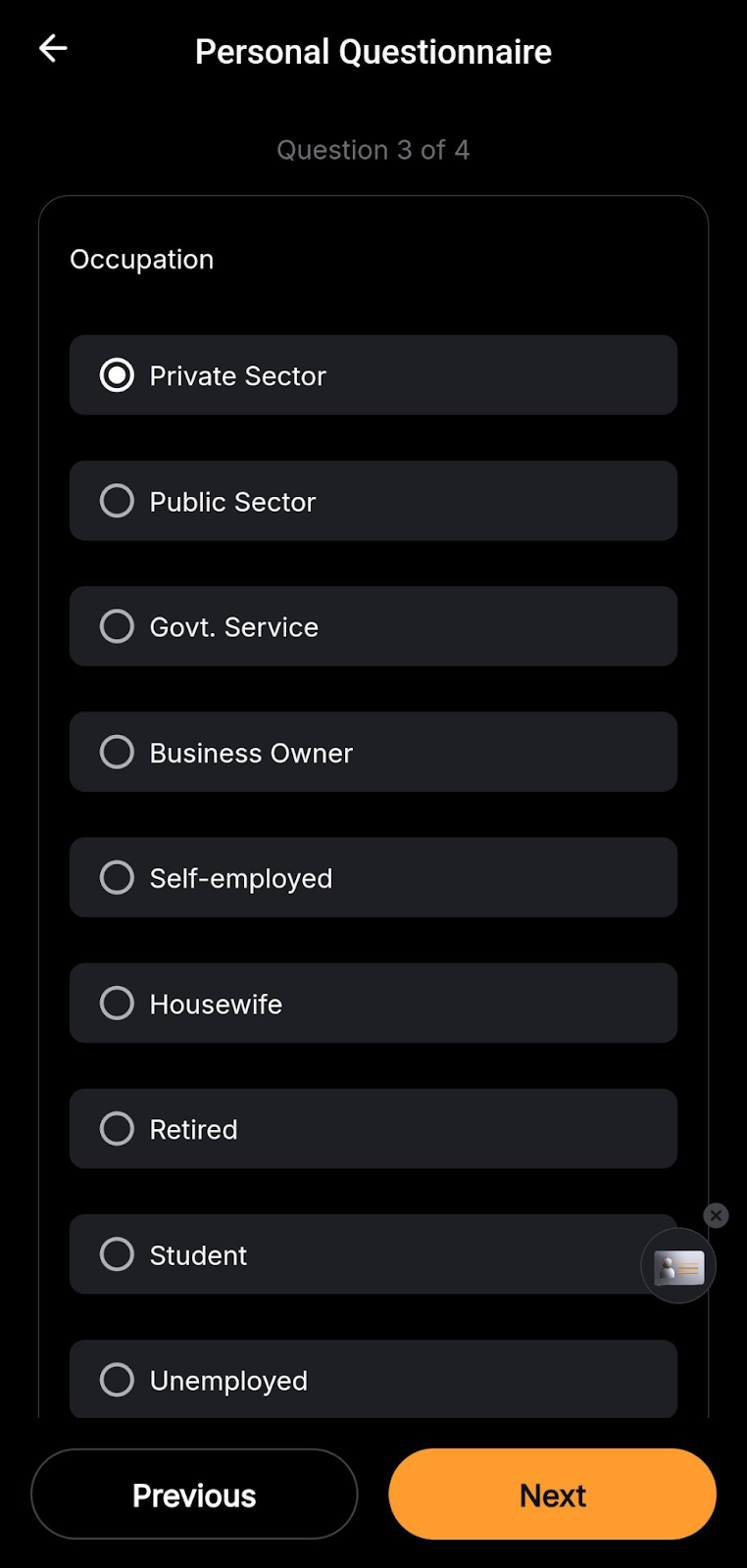This screenshot has width=747, height=1568.
Task: Pick Retired as occupation
Action: tap(373, 1128)
